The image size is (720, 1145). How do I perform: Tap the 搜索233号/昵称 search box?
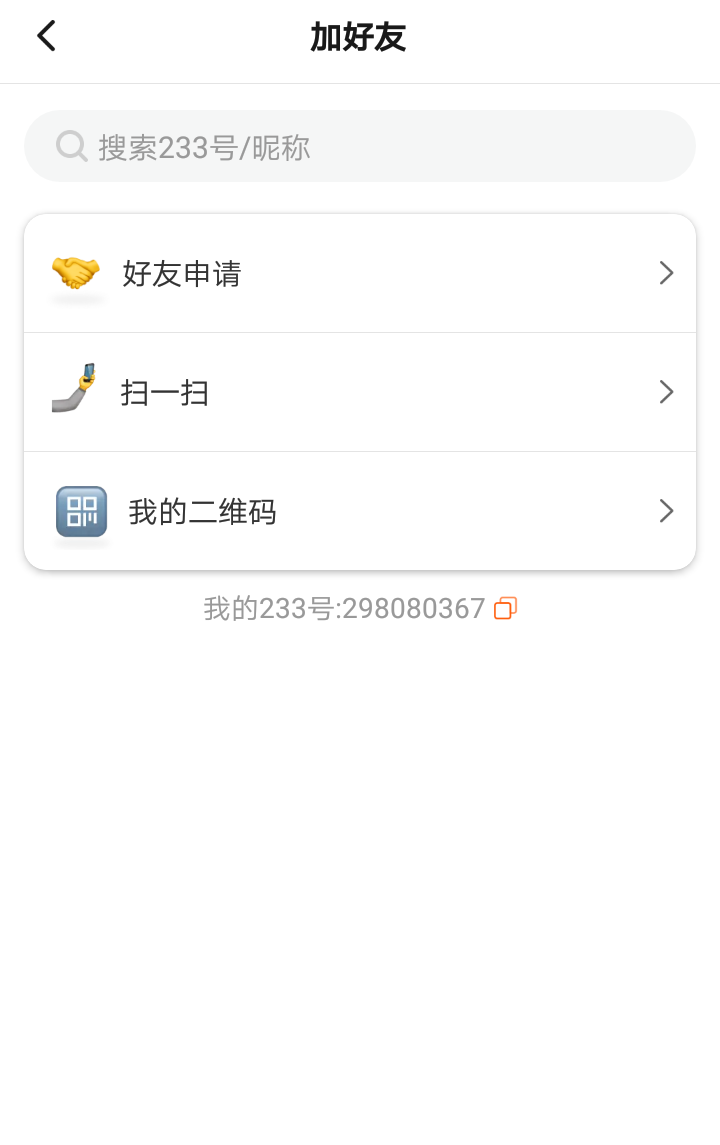coord(360,147)
